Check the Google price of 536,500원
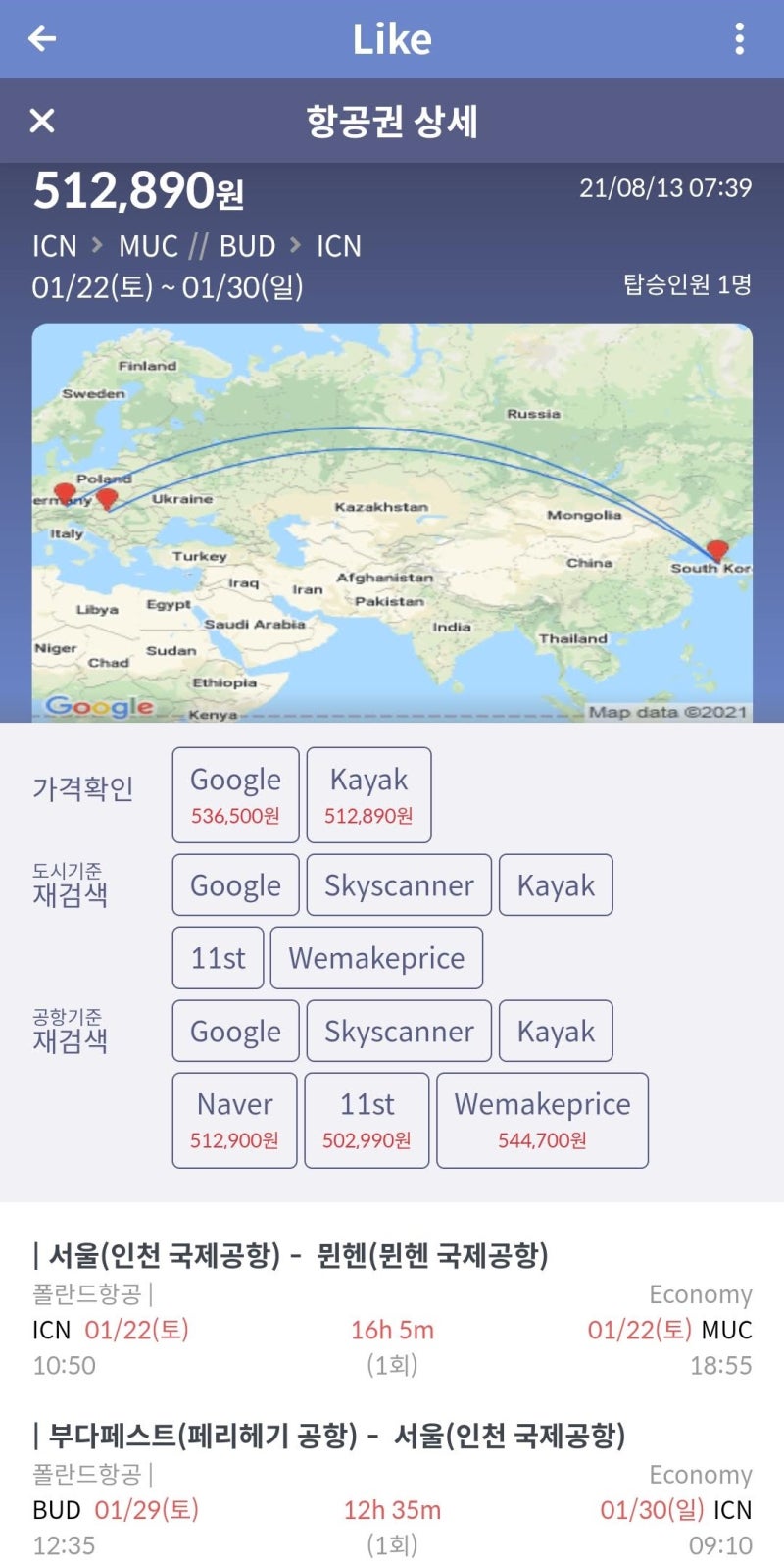Image resolution: width=784 pixels, height=1564 pixels. point(235,794)
